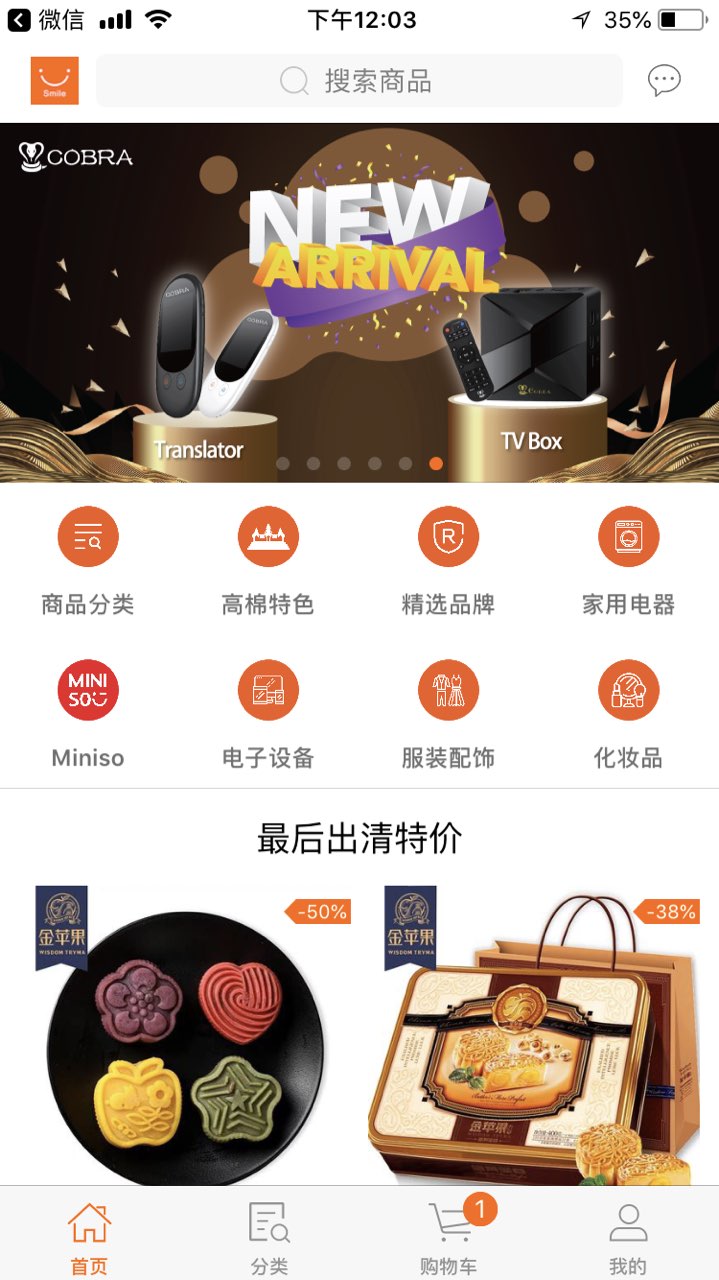Viewport: 719px width, 1280px height.
Task: Tap the 搜索商品 search box
Action: point(359,81)
